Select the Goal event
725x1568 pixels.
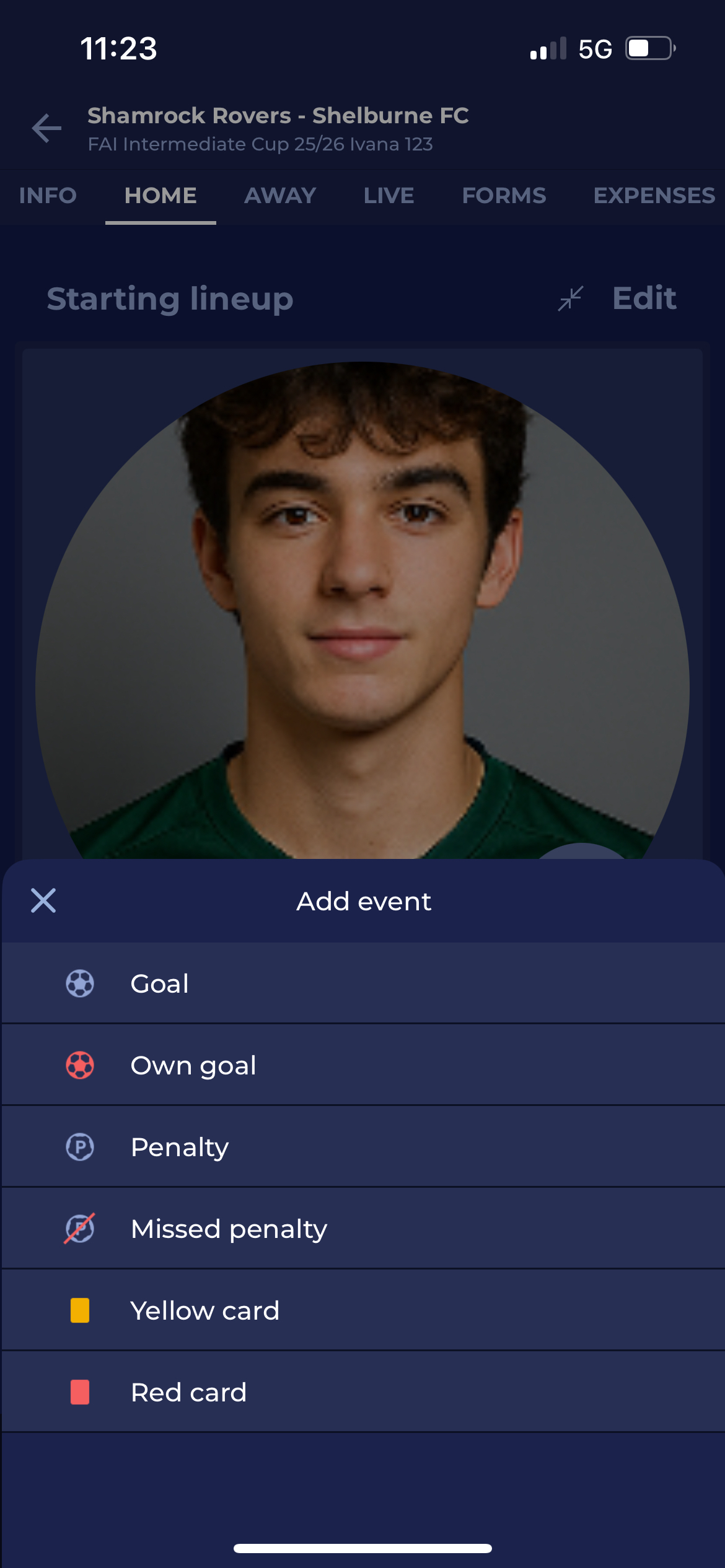[362, 983]
